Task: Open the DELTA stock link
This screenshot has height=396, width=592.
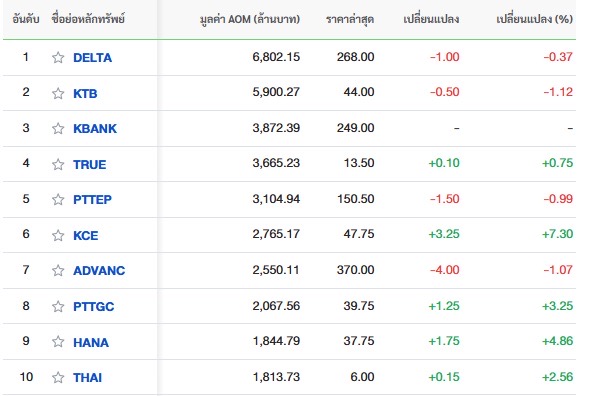Action: pos(92,58)
